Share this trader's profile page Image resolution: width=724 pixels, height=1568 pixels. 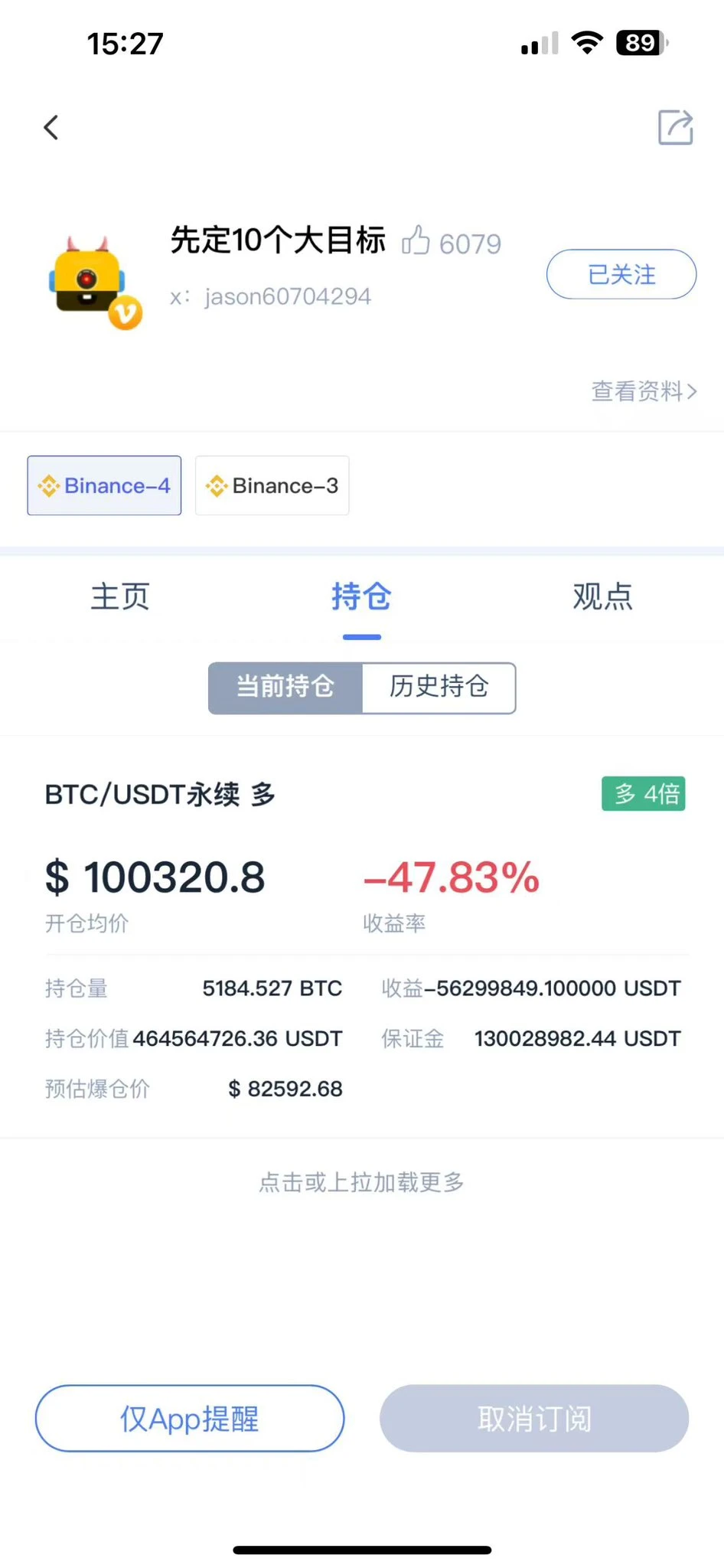coord(675,127)
